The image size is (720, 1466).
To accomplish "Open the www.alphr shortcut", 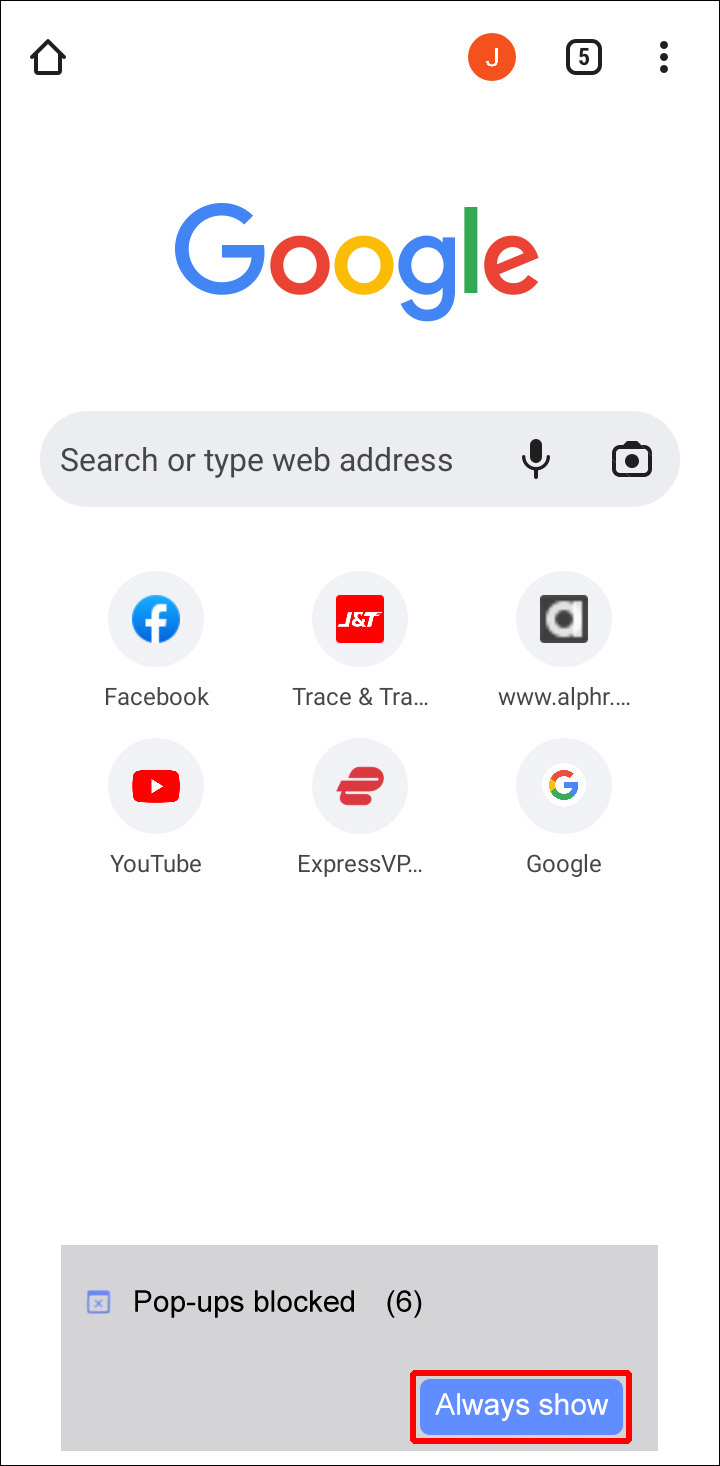I will 564,620.
